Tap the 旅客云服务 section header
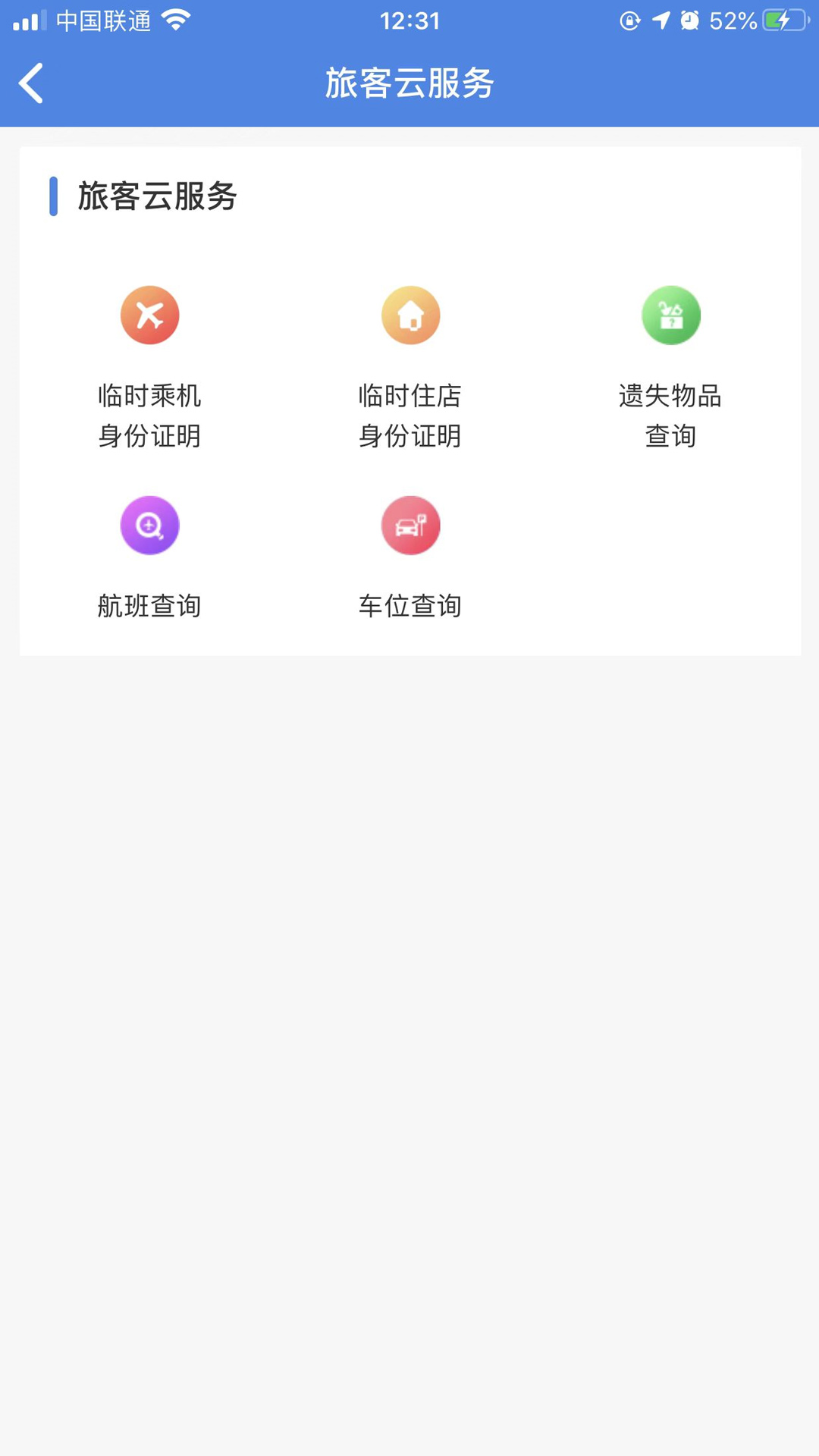Screen dimensions: 819x1456 [155, 196]
